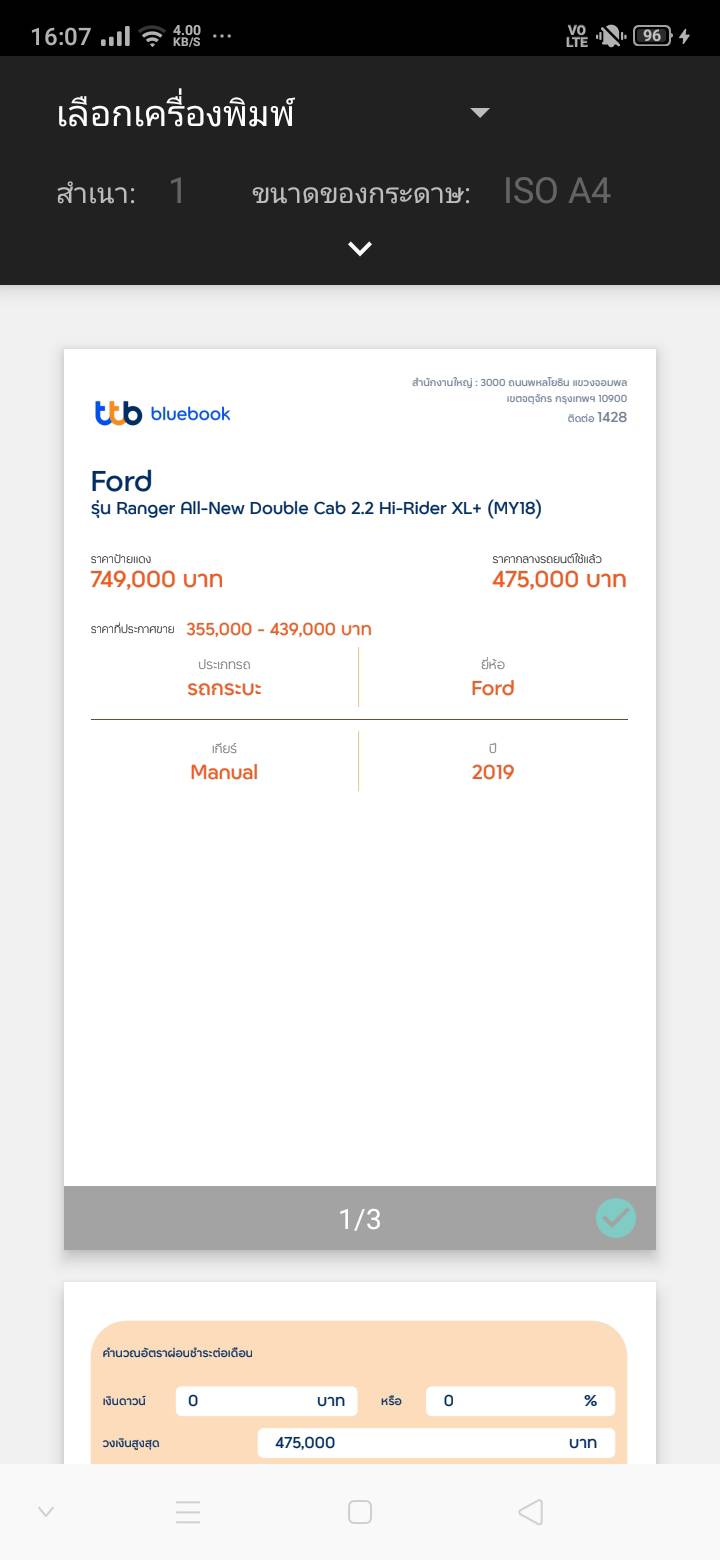
Task: Edit the number of copies
Action: 177,191
